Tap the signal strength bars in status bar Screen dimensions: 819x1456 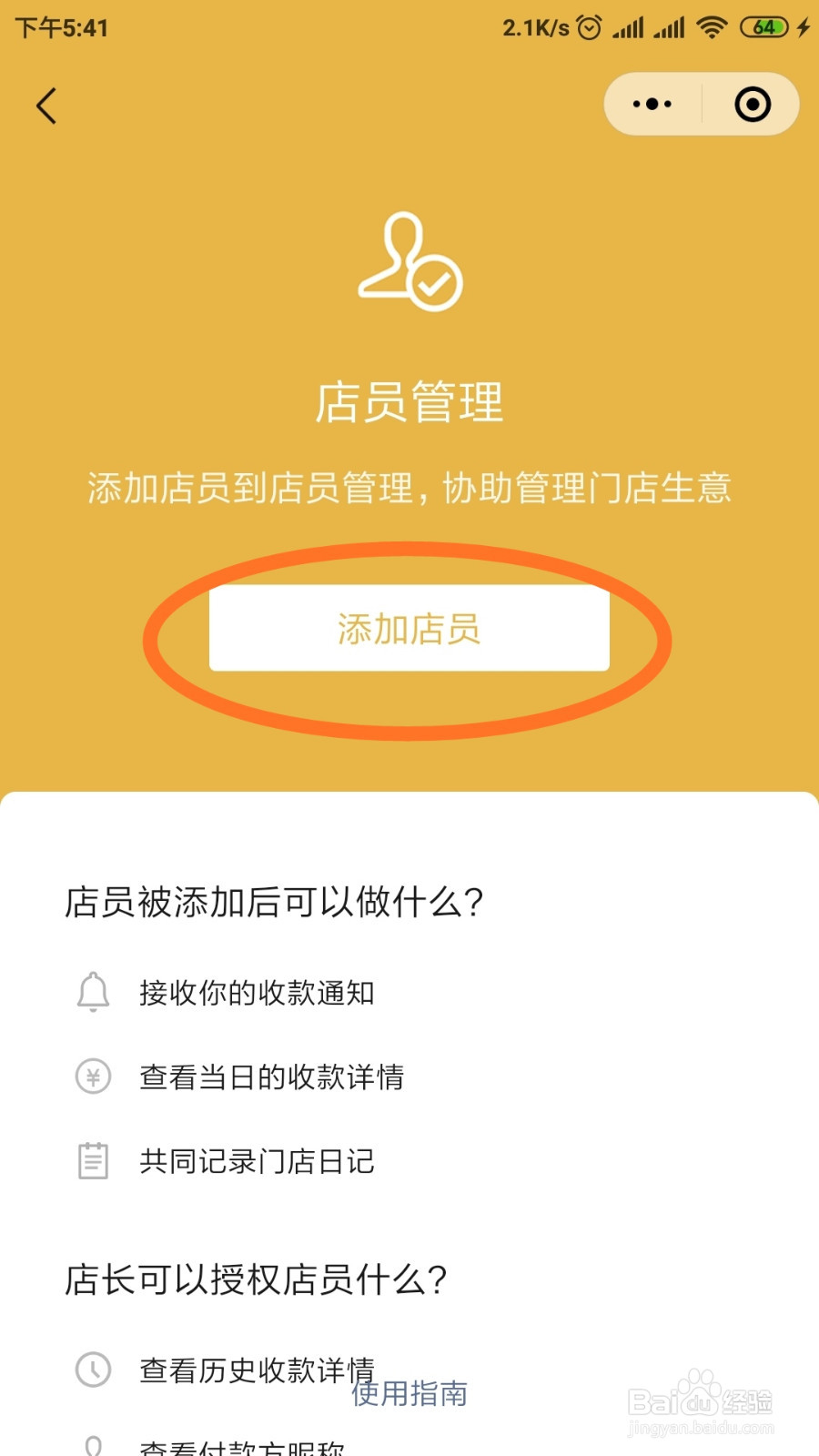(x=629, y=26)
